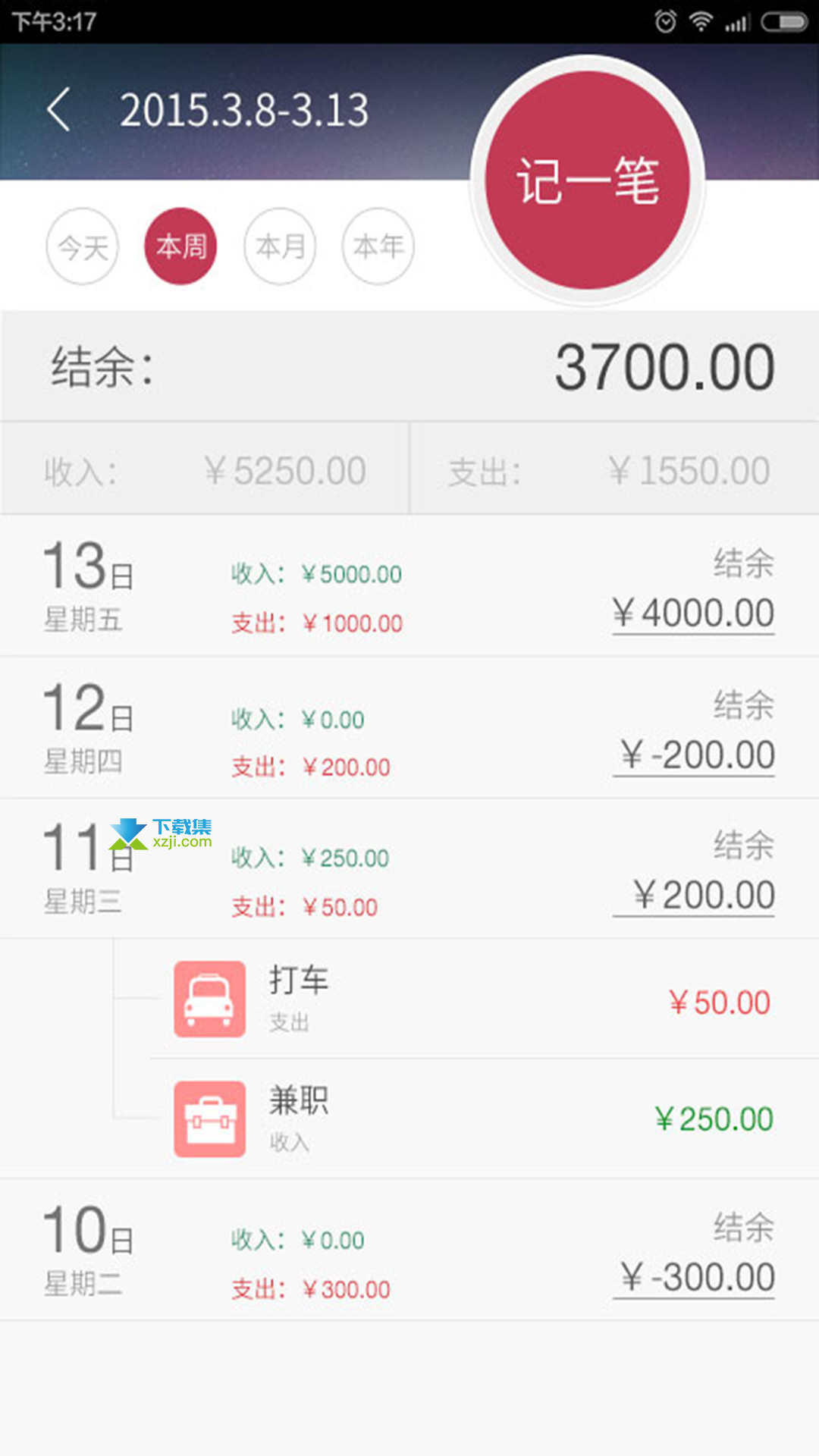Switch to the 本年 view
The width and height of the screenshot is (819, 1456).
pyautogui.click(x=378, y=246)
